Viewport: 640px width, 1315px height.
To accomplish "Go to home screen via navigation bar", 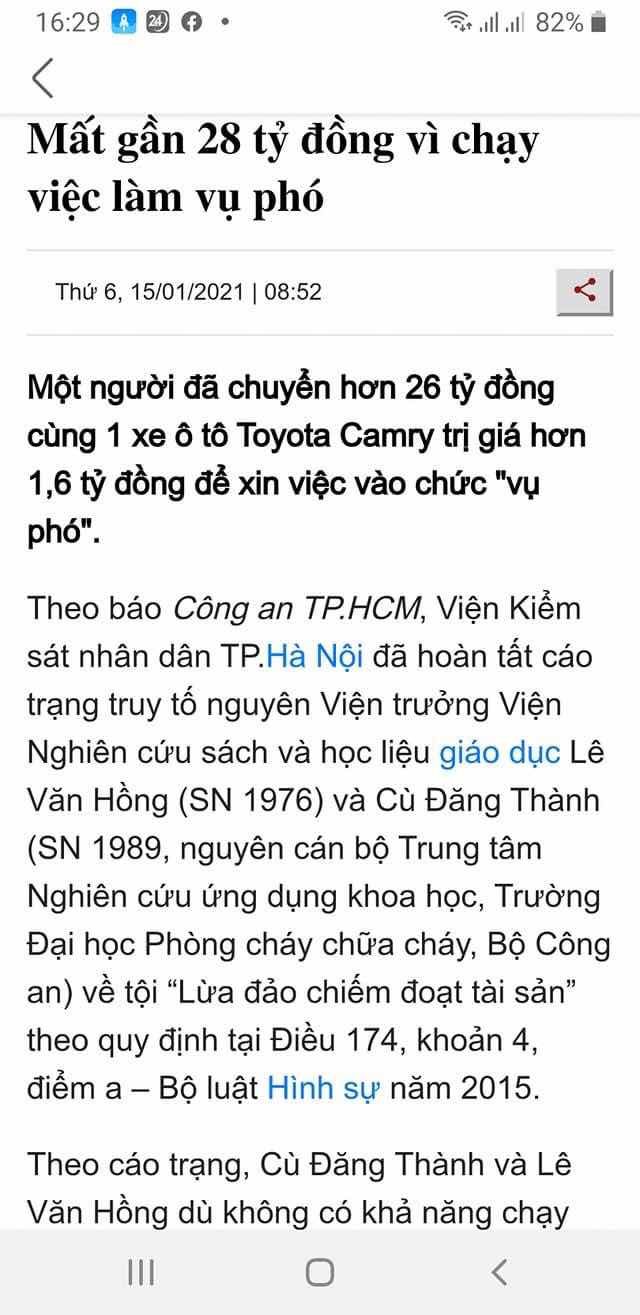I will 320,1272.
